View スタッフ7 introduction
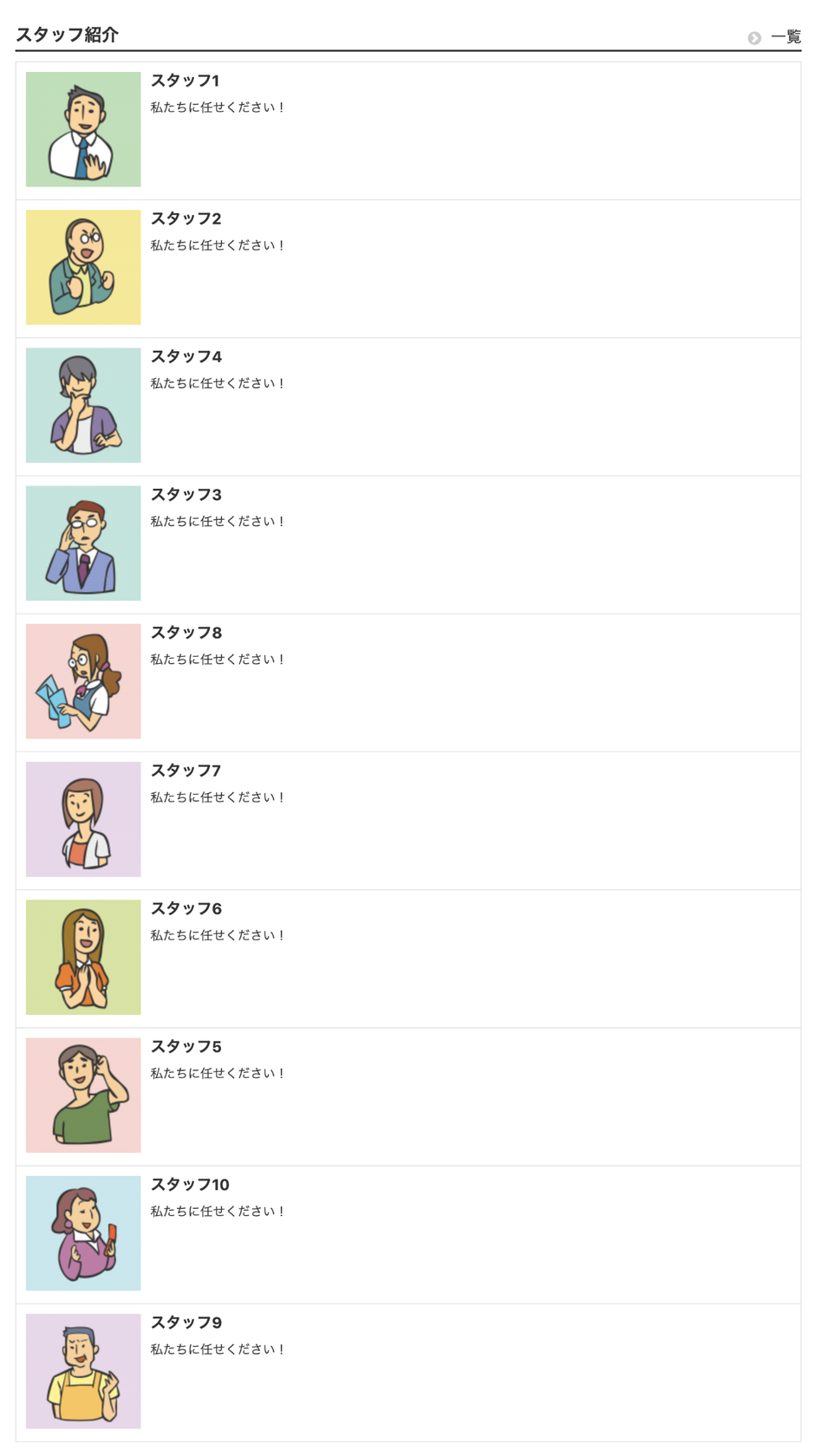This screenshot has width=815, height=1456. tap(186, 770)
